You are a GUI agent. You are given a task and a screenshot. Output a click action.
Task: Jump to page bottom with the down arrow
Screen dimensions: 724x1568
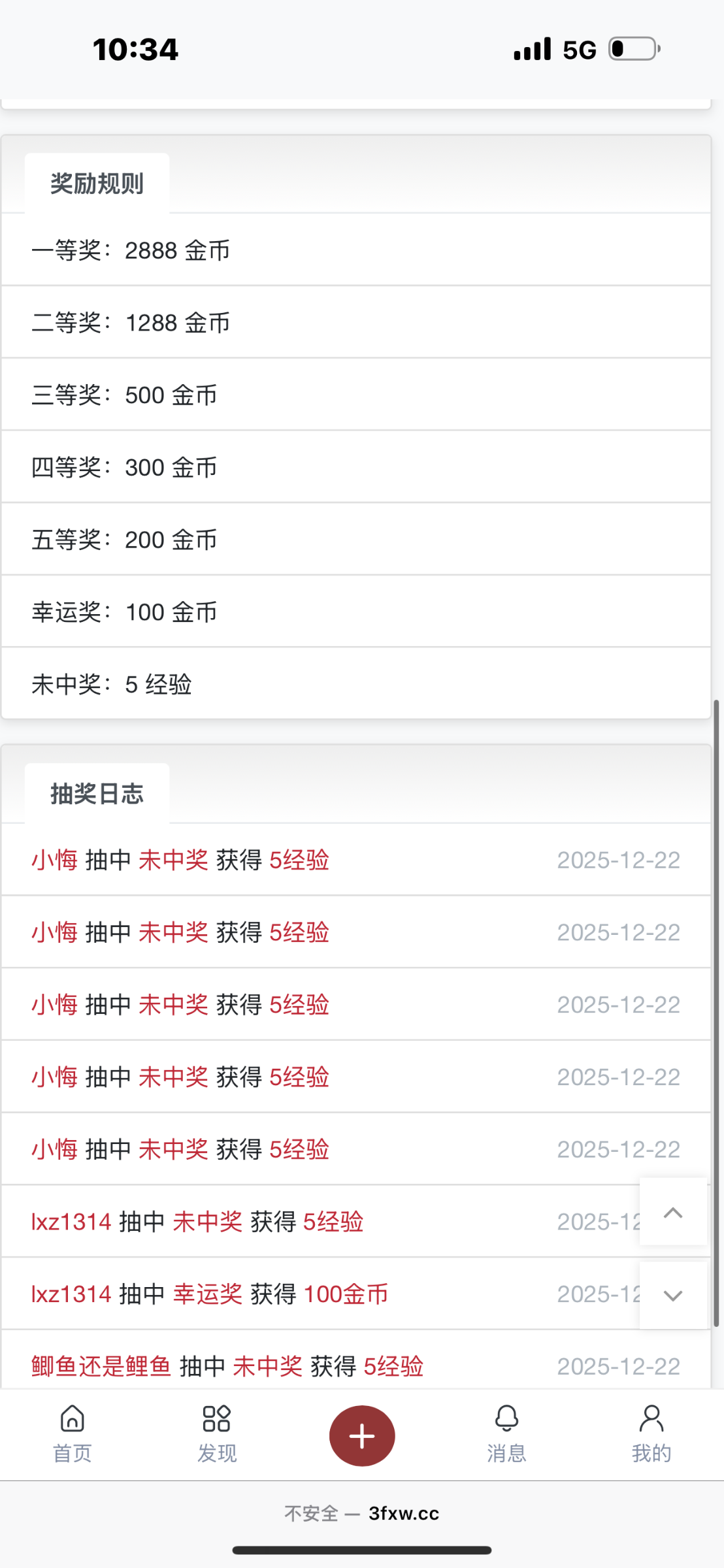point(673,1296)
